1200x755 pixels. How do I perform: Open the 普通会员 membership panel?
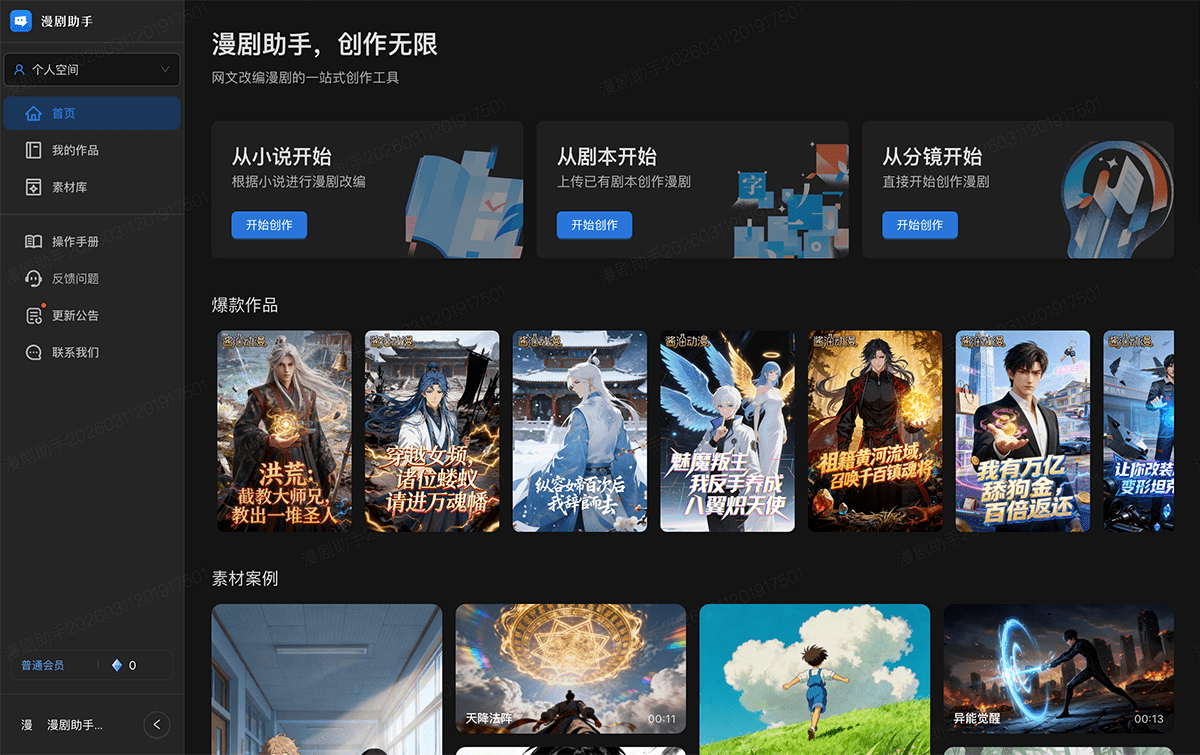(43, 665)
